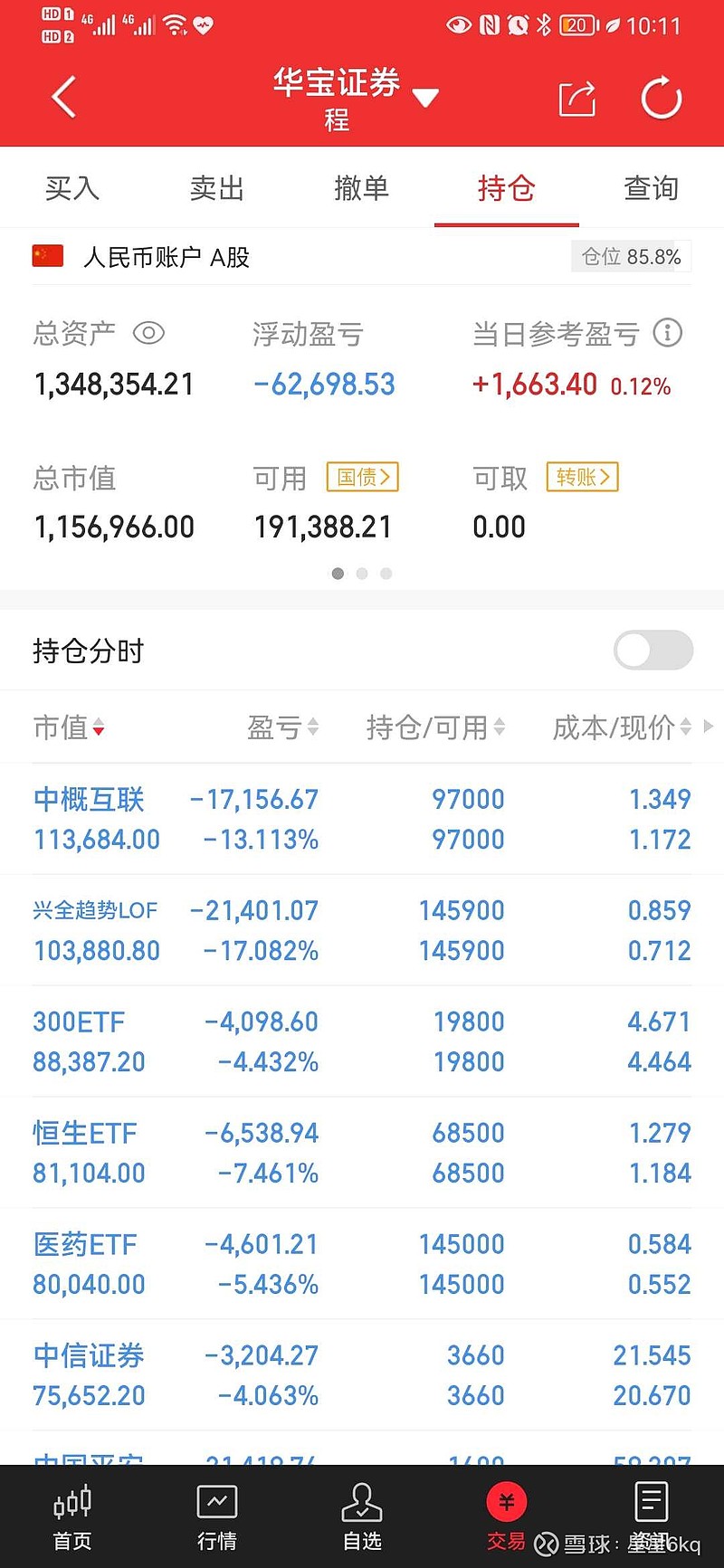Open the 中信证券 holding row
The image size is (724, 1568).
[362, 1375]
